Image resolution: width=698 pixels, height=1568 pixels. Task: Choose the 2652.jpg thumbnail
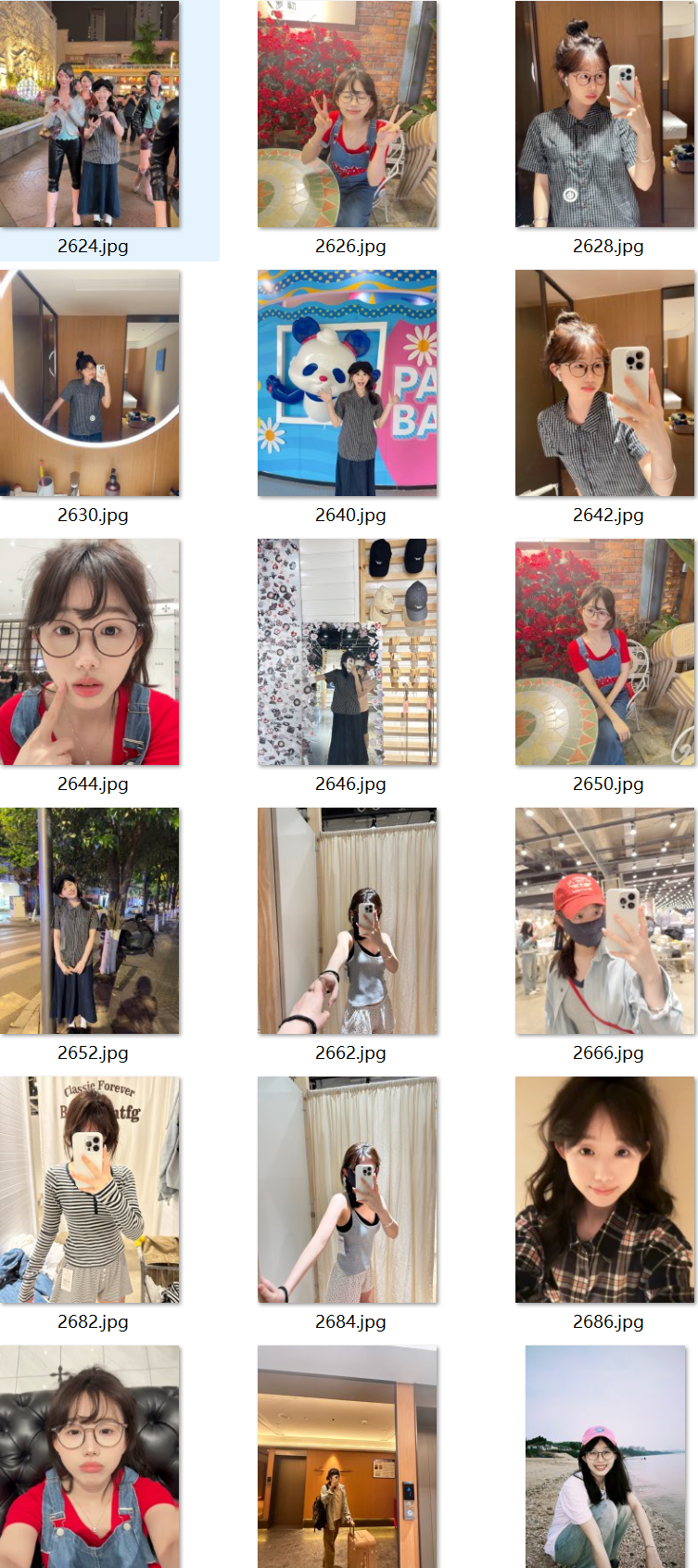click(x=90, y=921)
